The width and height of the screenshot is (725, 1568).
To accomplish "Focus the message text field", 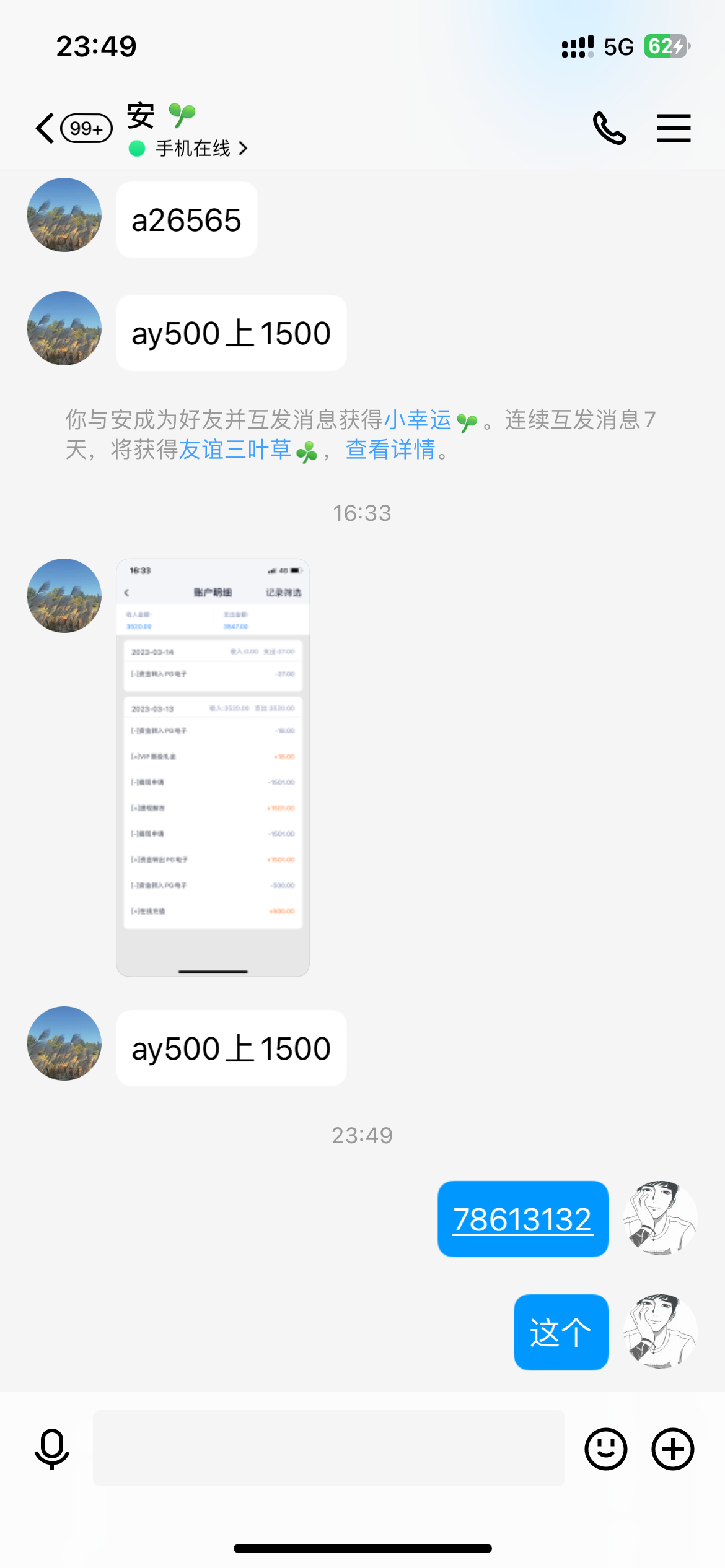I will (328, 1448).
